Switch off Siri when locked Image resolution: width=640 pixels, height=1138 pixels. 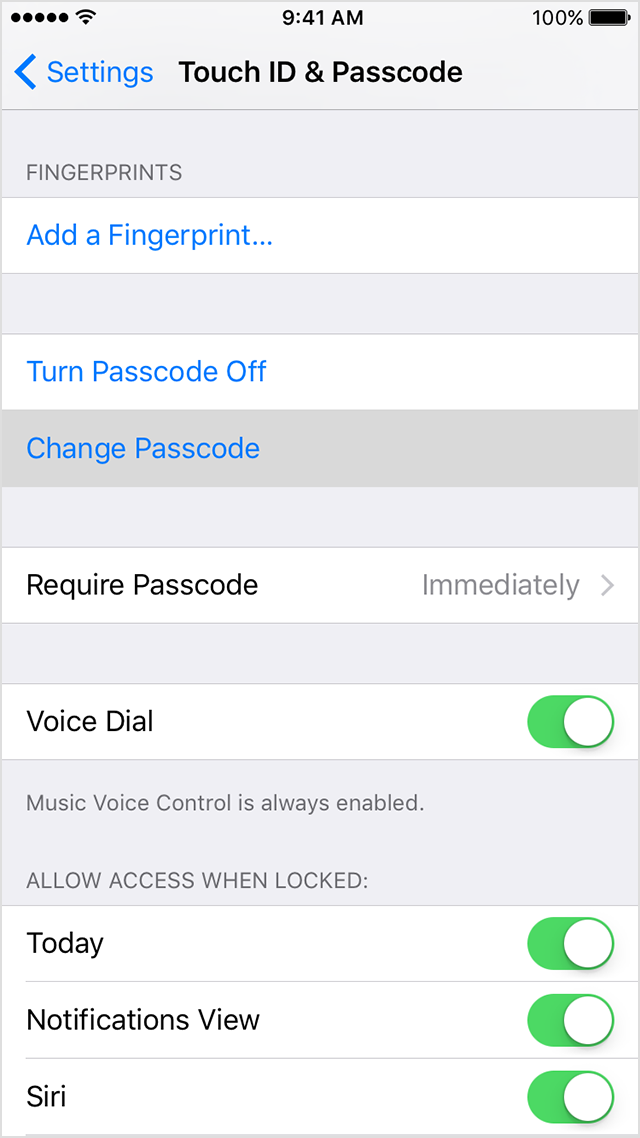tap(570, 1096)
